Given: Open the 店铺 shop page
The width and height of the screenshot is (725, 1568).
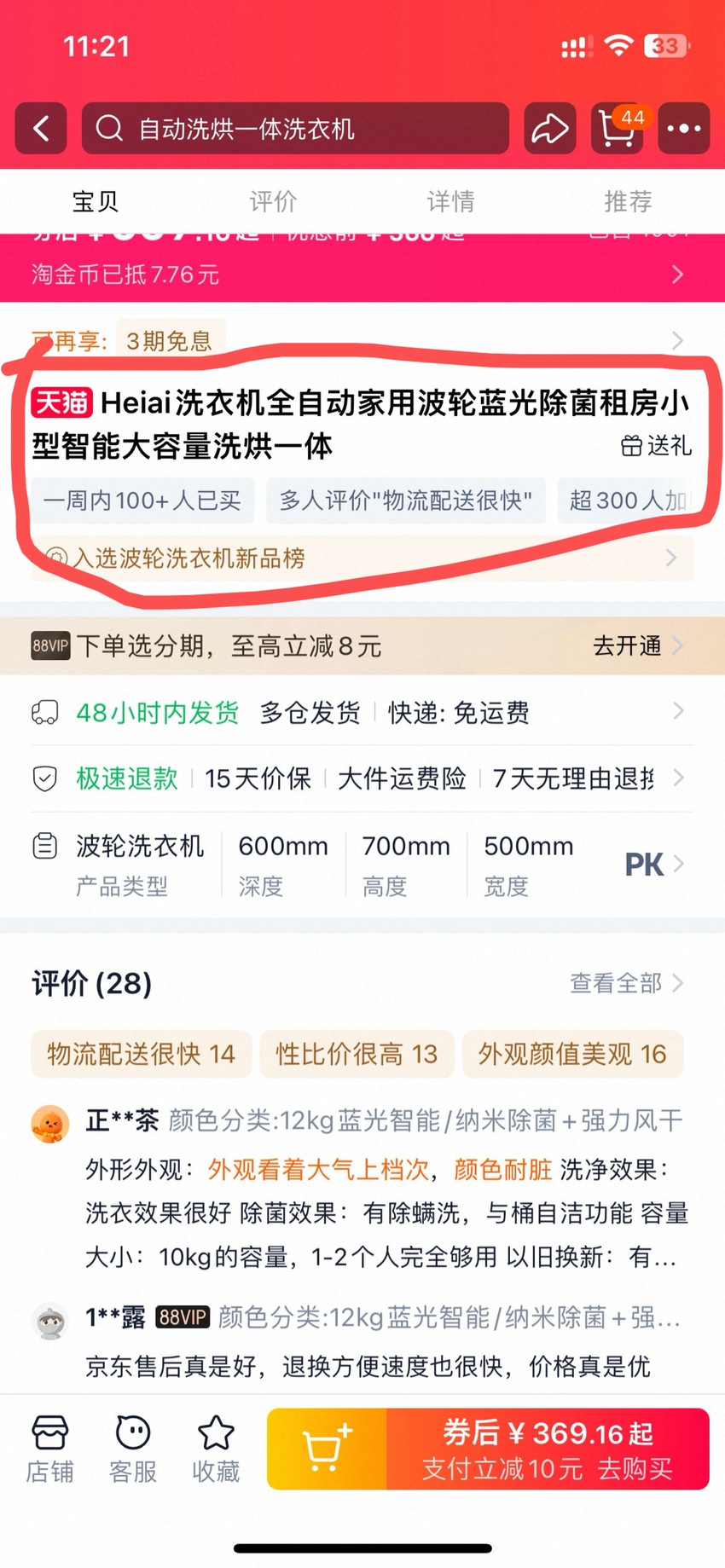Looking at the screenshot, I should (49, 1449).
